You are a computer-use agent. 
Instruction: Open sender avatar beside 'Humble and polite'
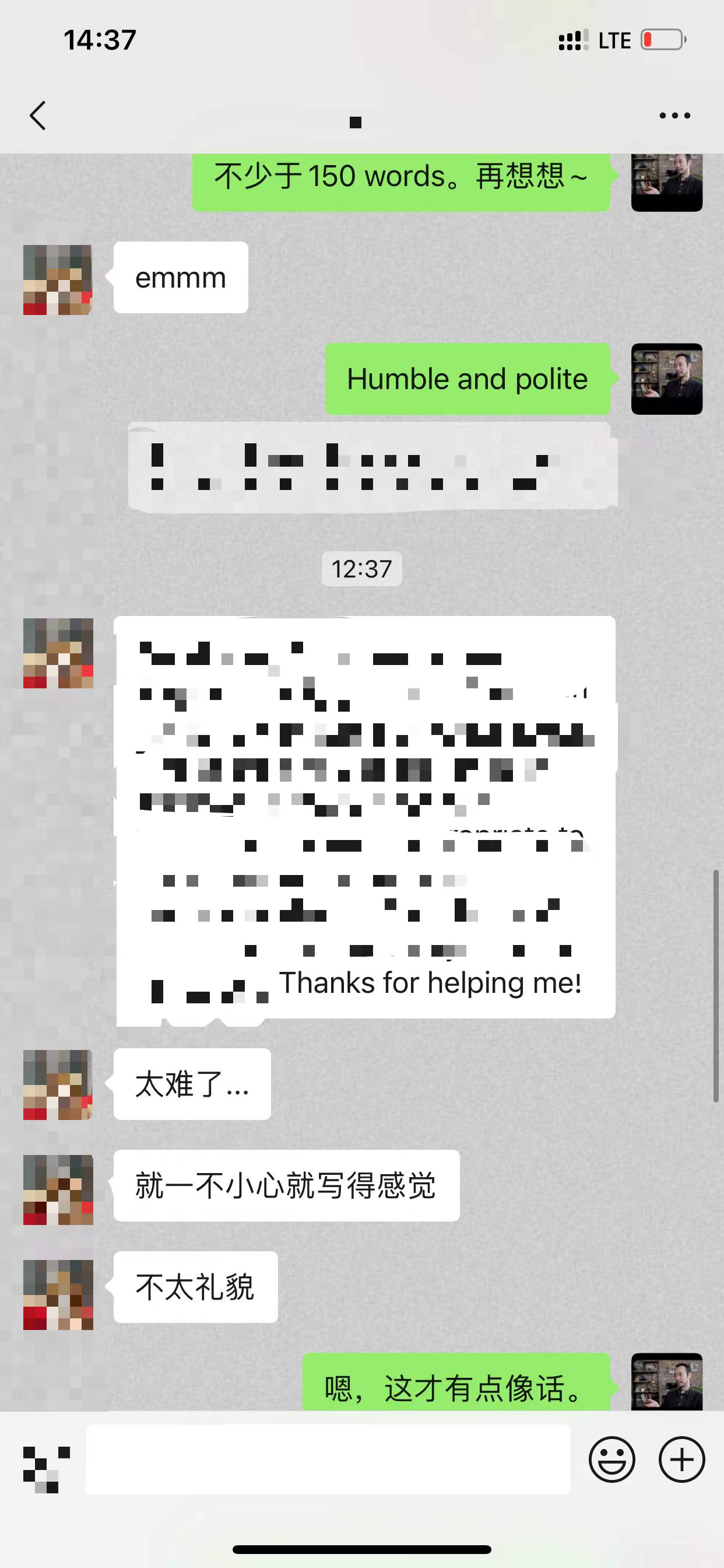666,379
